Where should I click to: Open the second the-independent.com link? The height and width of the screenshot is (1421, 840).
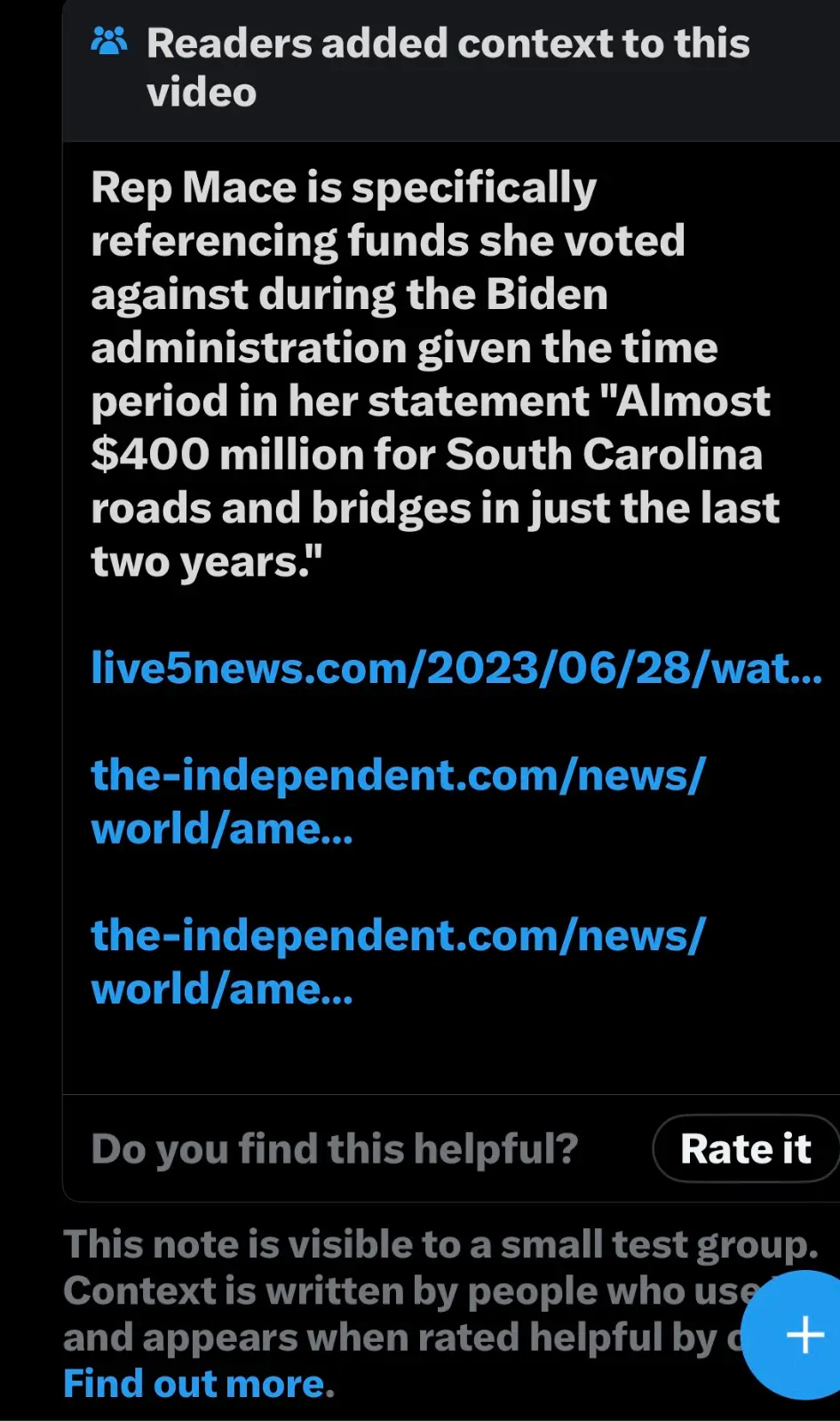(398, 961)
